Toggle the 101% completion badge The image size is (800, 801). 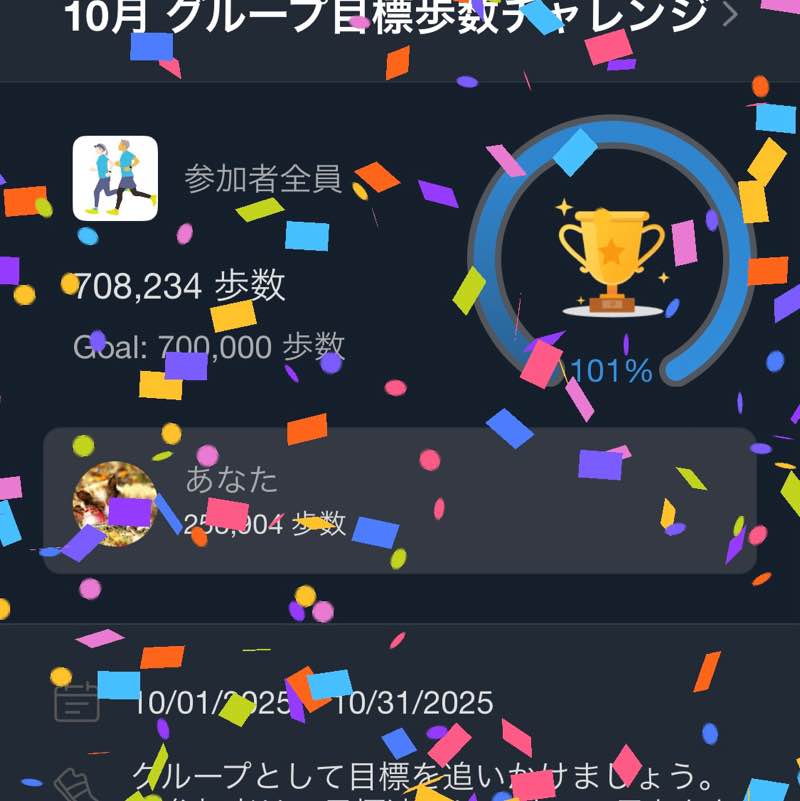610,372
